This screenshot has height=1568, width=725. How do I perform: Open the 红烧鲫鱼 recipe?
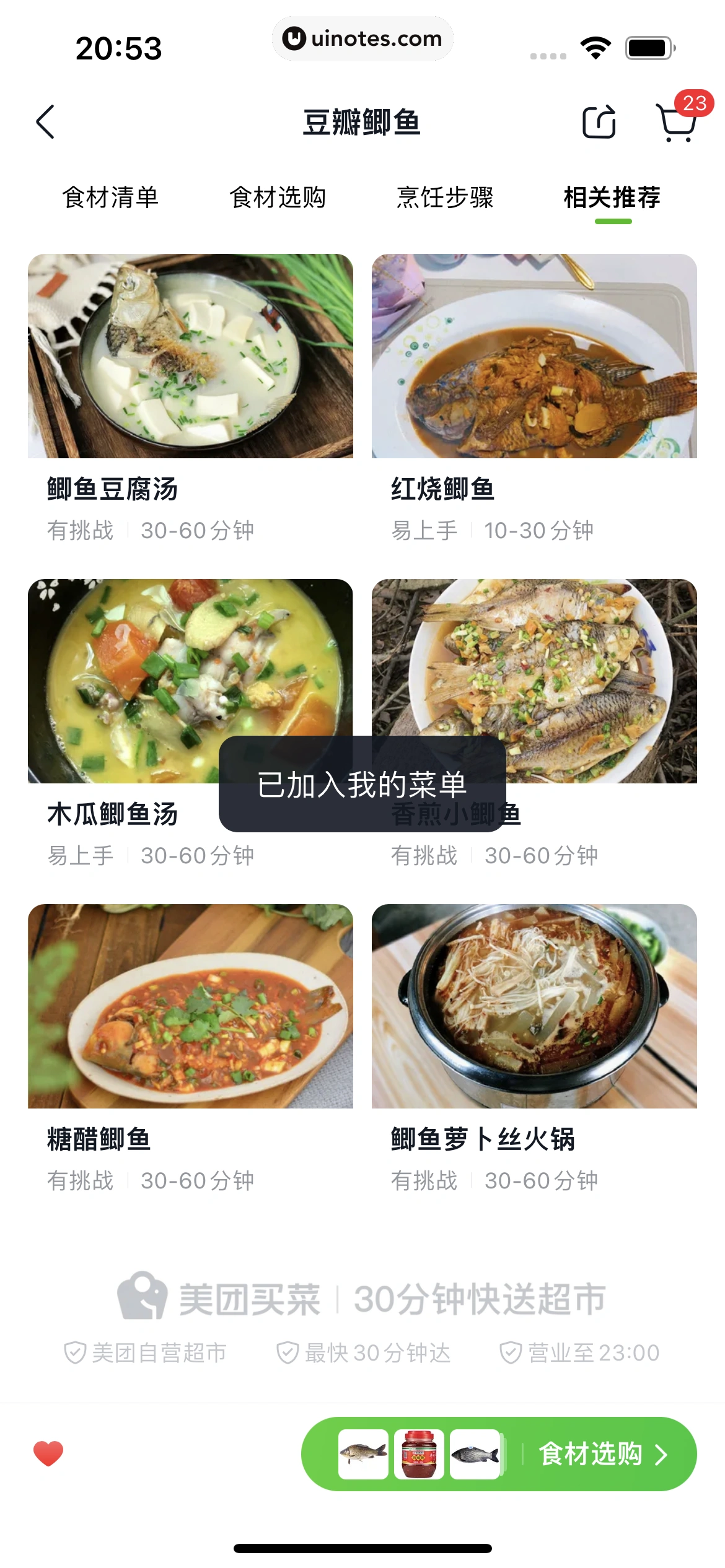click(x=444, y=489)
